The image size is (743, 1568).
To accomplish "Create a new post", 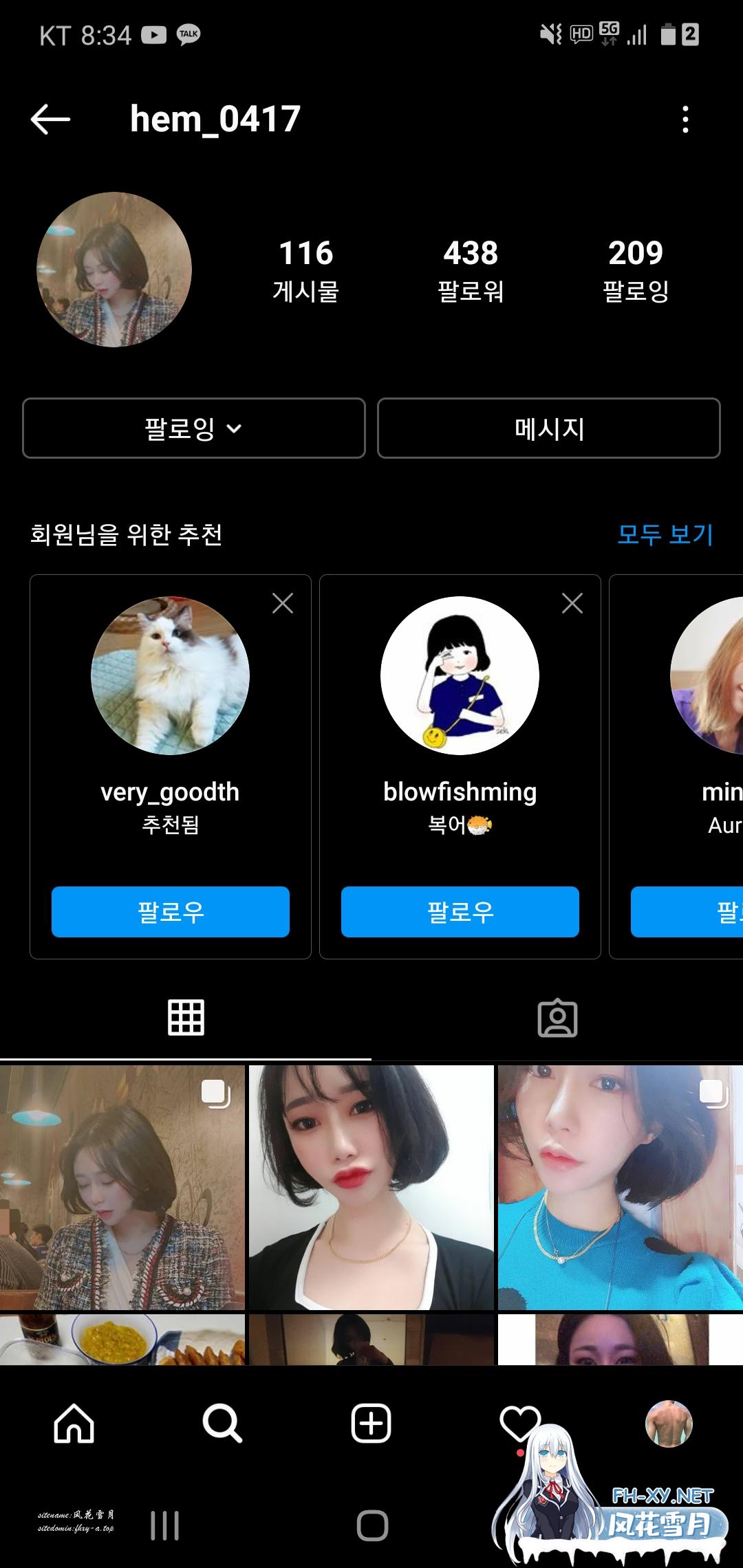I will click(371, 1424).
